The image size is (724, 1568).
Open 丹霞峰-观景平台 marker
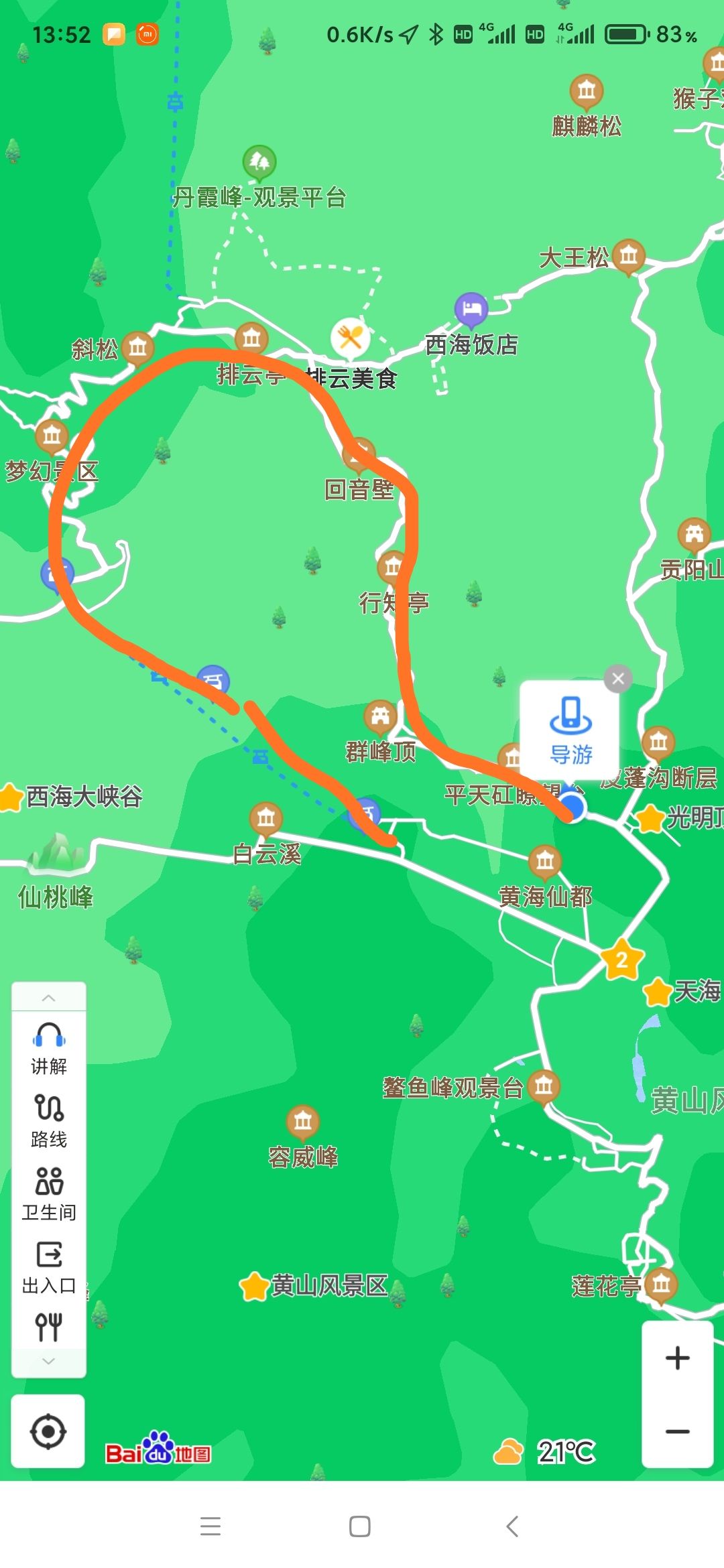[x=259, y=162]
